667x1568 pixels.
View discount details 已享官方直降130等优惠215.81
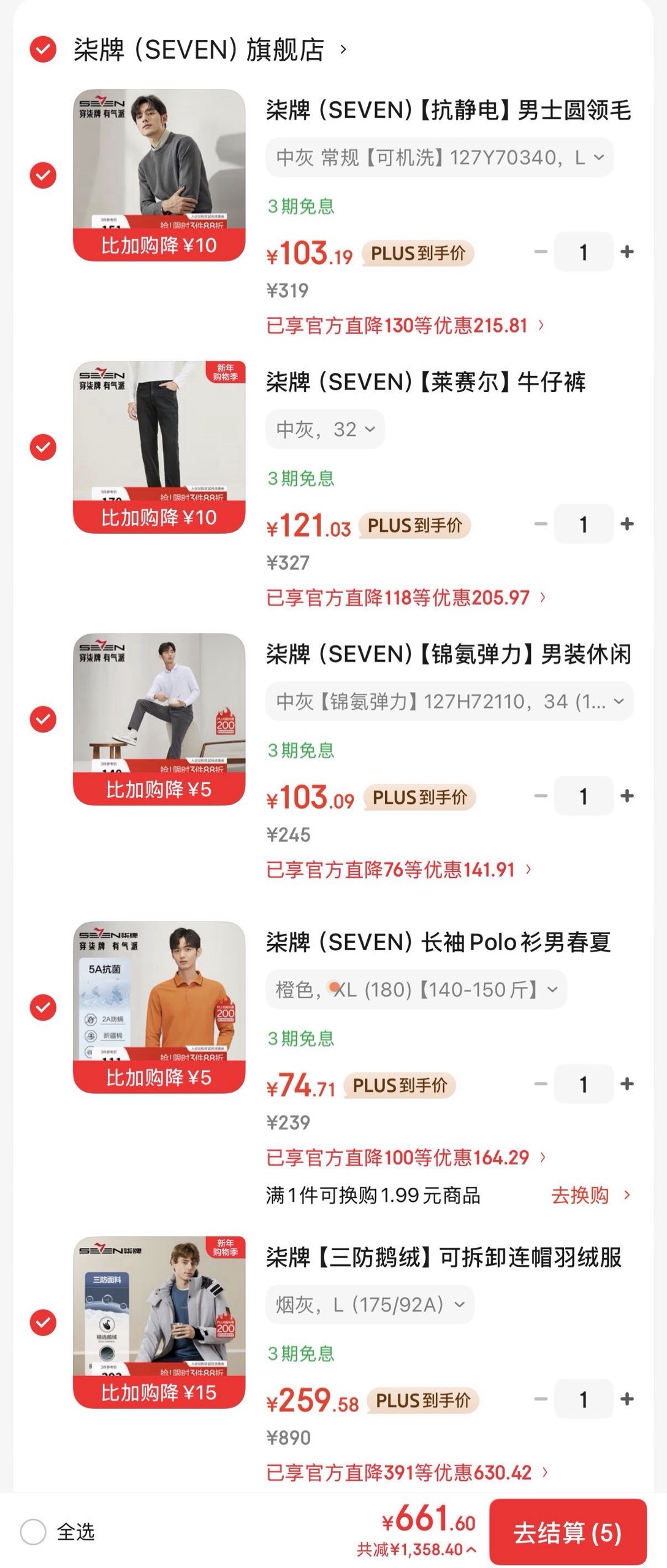pyautogui.click(x=405, y=325)
